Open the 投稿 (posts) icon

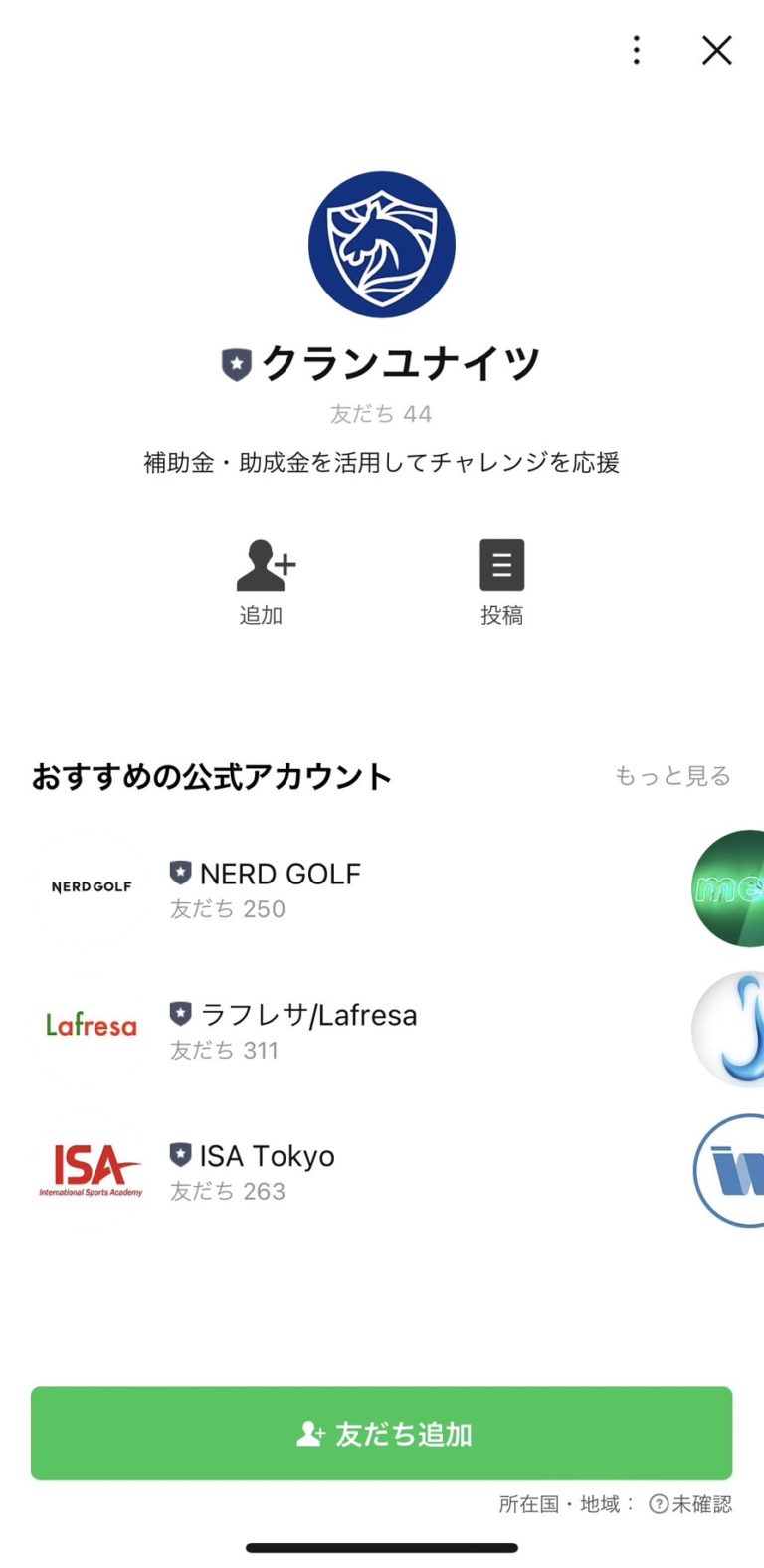click(501, 565)
